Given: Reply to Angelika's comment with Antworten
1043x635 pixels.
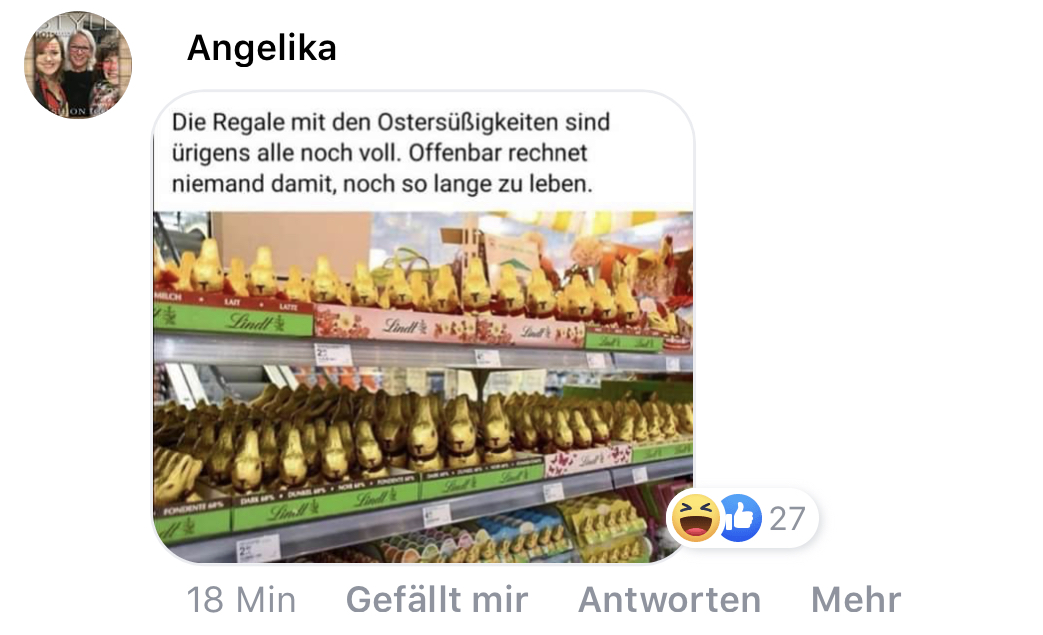Looking at the screenshot, I should click(669, 600).
